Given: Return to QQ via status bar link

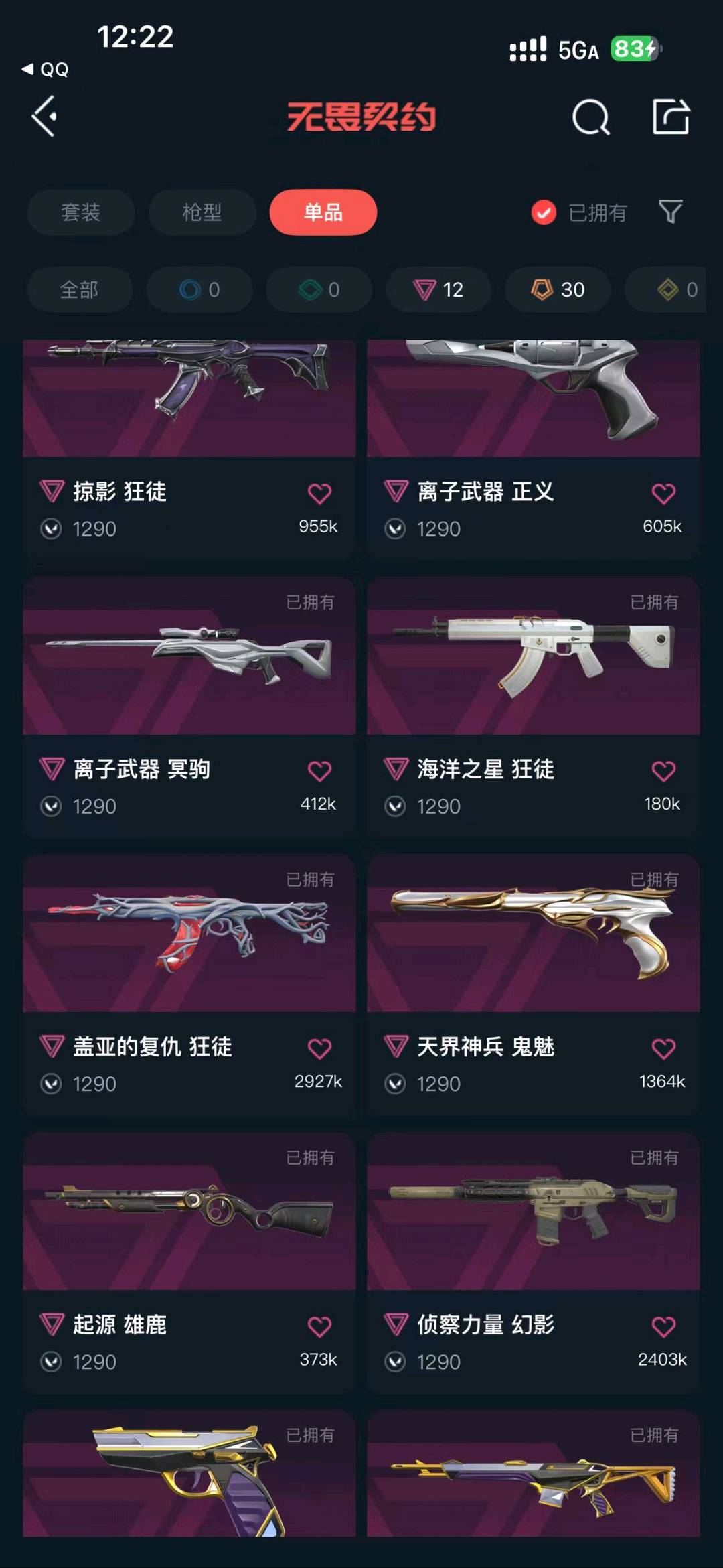Looking at the screenshot, I should tap(46, 70).
